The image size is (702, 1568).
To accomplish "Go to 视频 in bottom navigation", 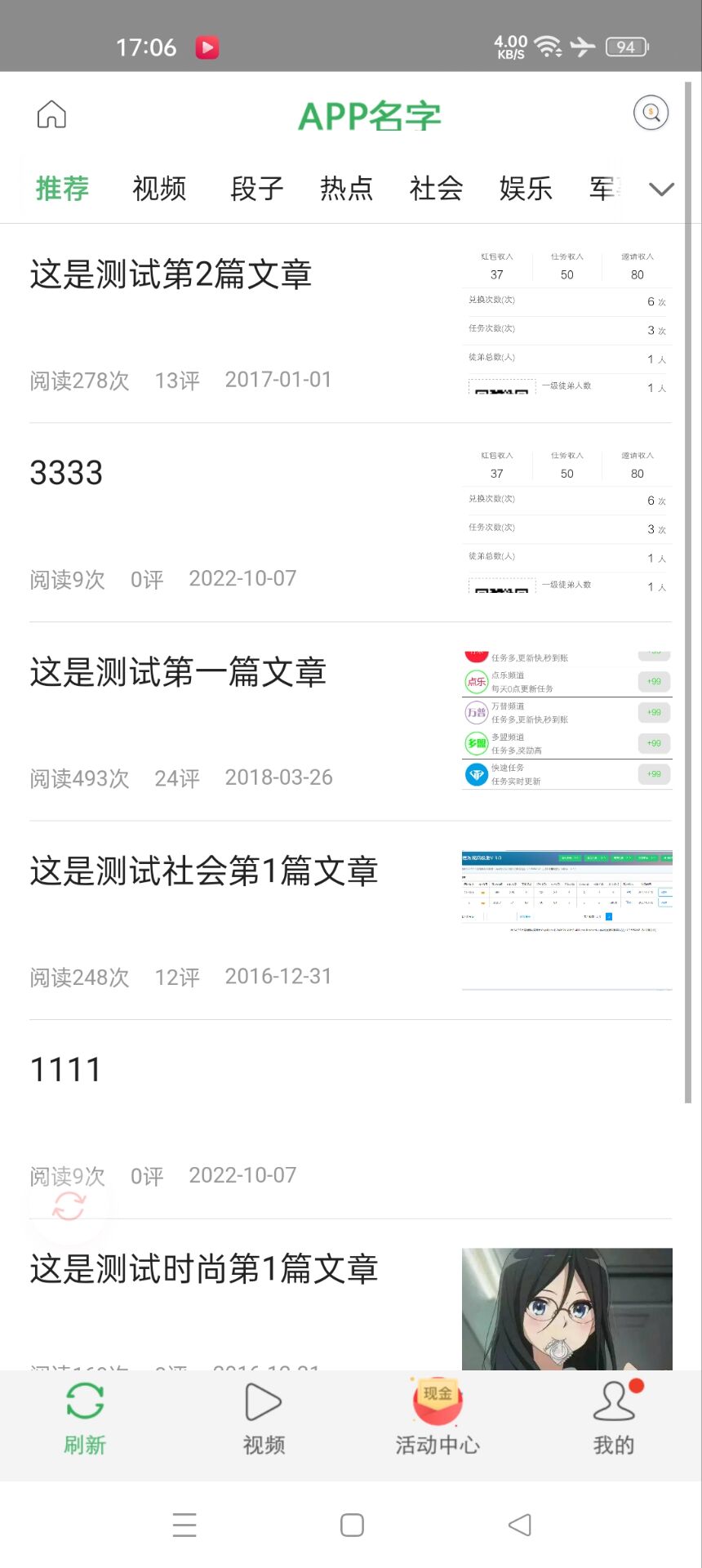I will click(x=264, y=1419).
